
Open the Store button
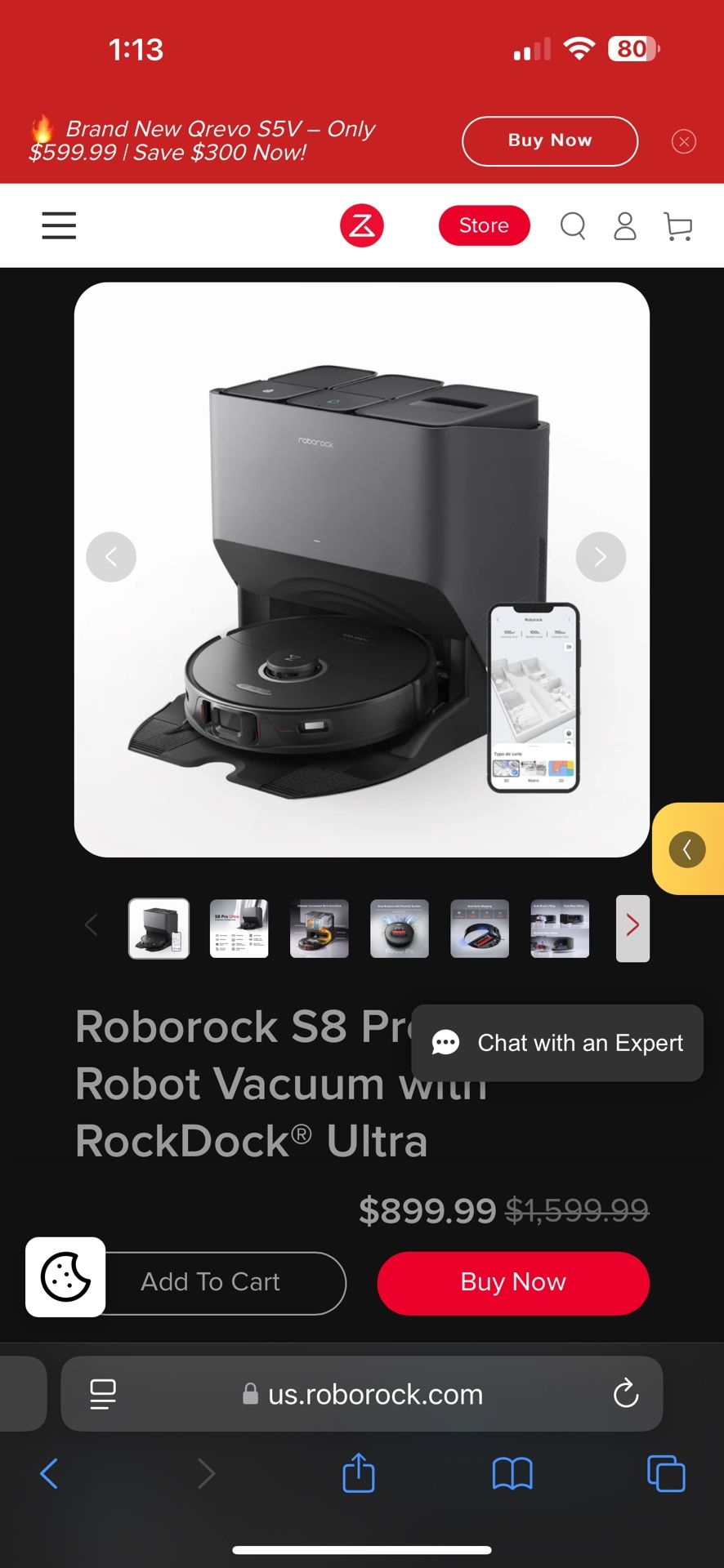coord(484,225)
